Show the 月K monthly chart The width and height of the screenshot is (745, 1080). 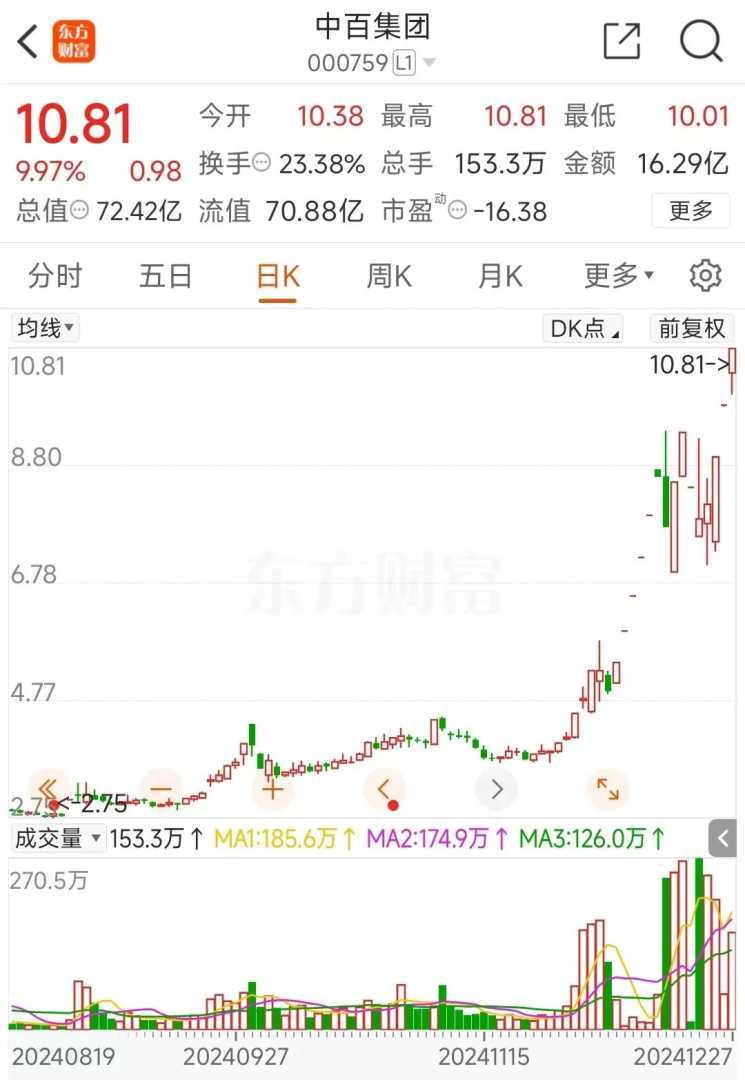(x=500, y=276)
